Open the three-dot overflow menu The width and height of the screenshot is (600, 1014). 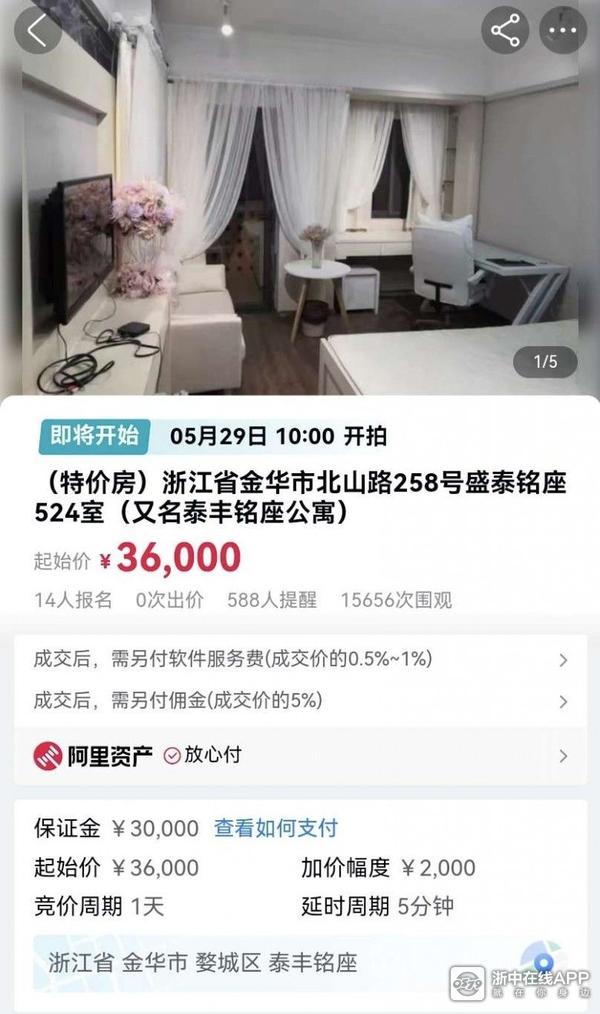click(x=563, y=30)
